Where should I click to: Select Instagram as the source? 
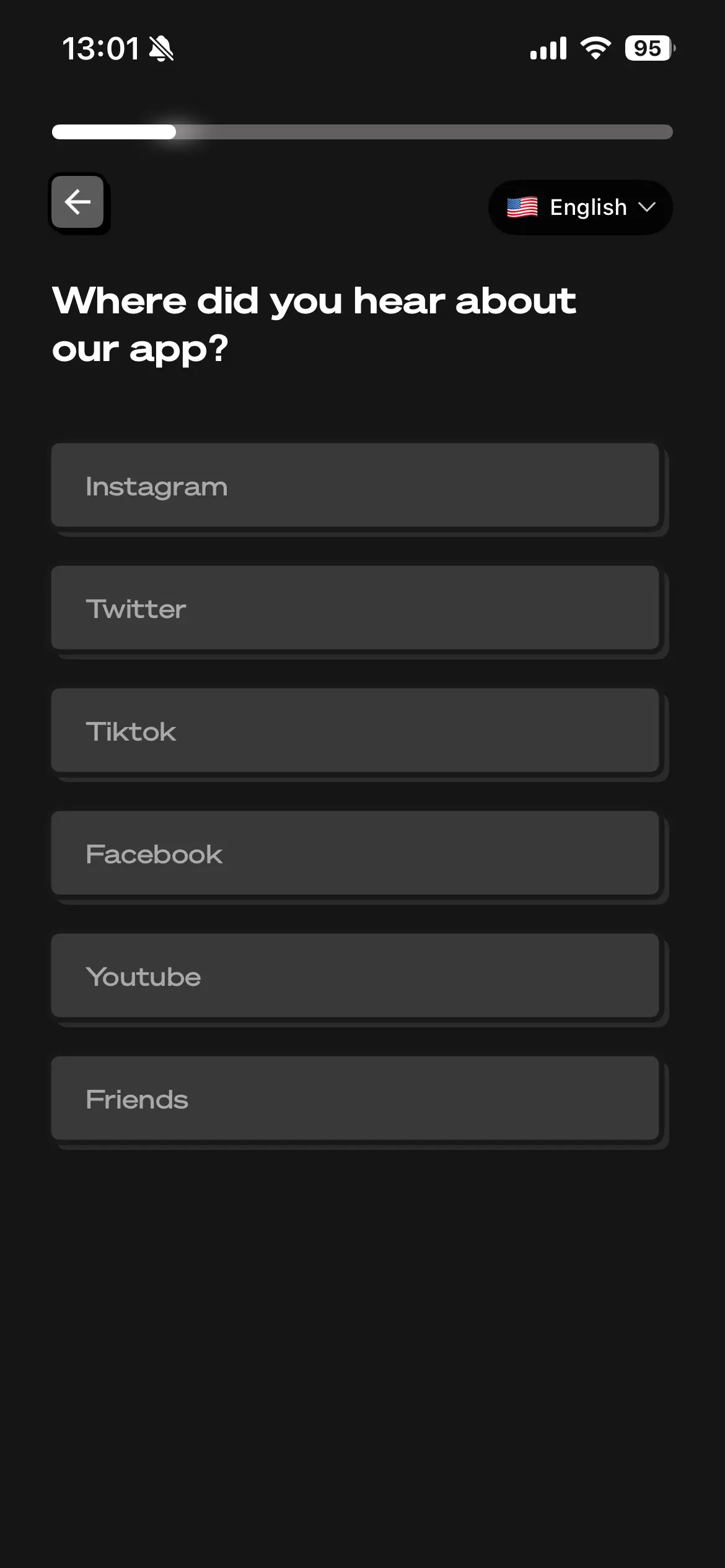[354, 486]
